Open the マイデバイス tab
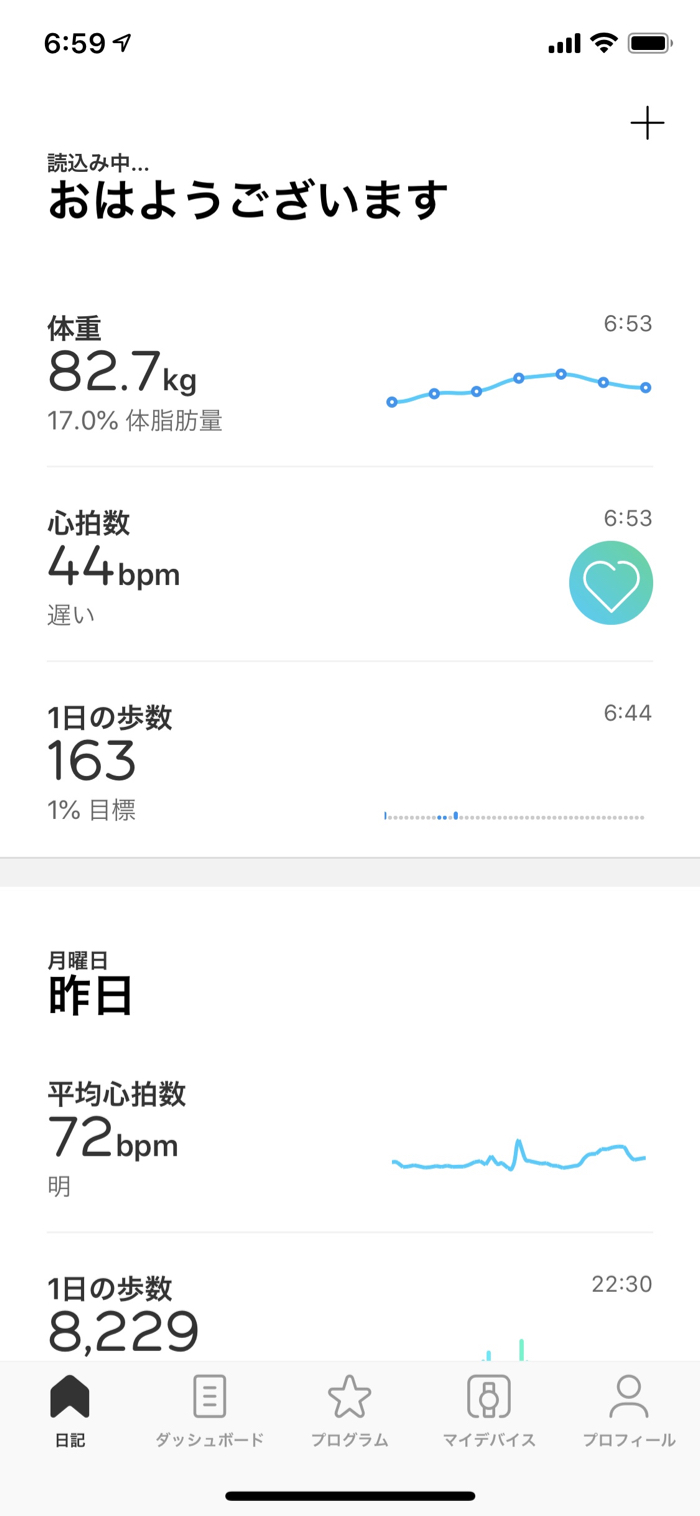 [489, 1410]
